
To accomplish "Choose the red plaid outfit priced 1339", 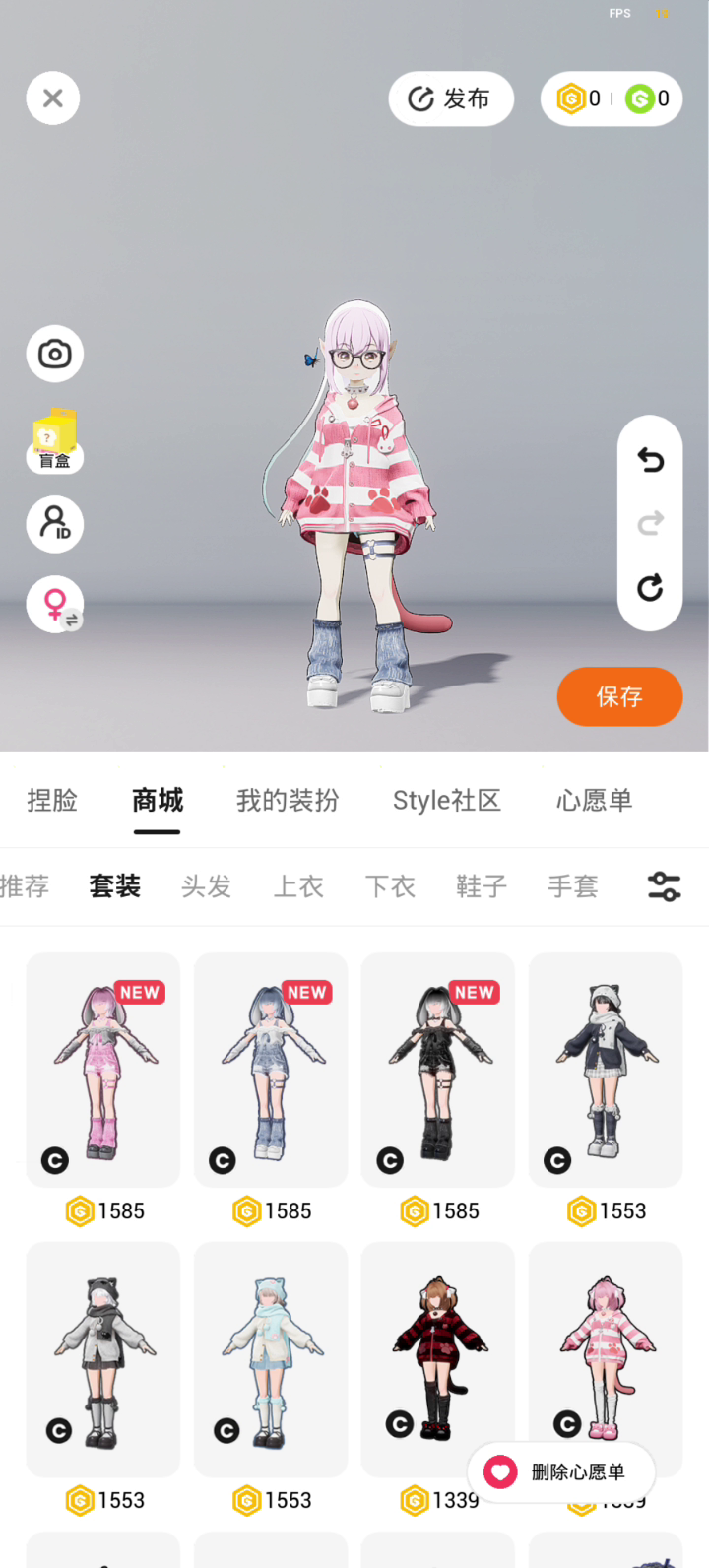I will click(x=438, y=1359).
